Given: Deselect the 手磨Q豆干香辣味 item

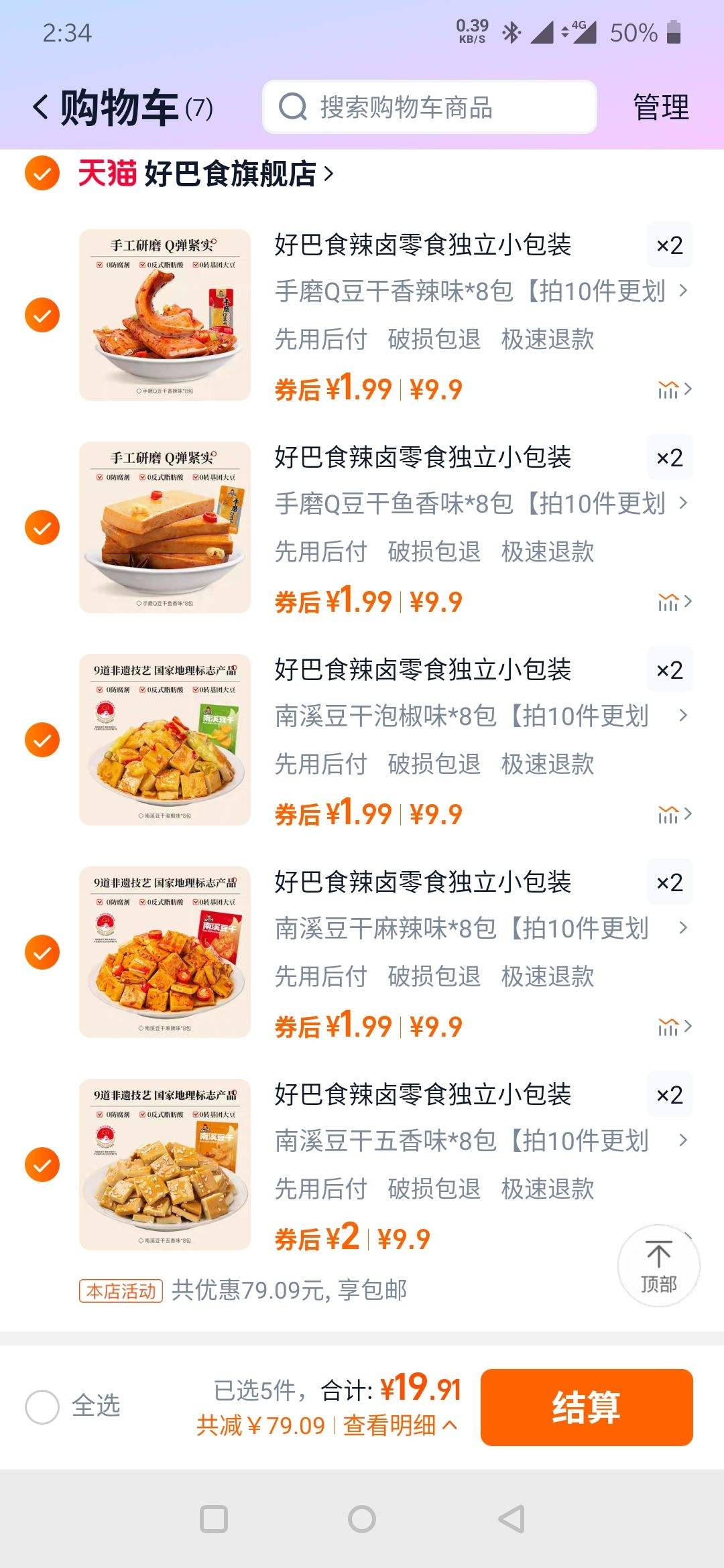Looking at the screenshot, I should [42, 315].
